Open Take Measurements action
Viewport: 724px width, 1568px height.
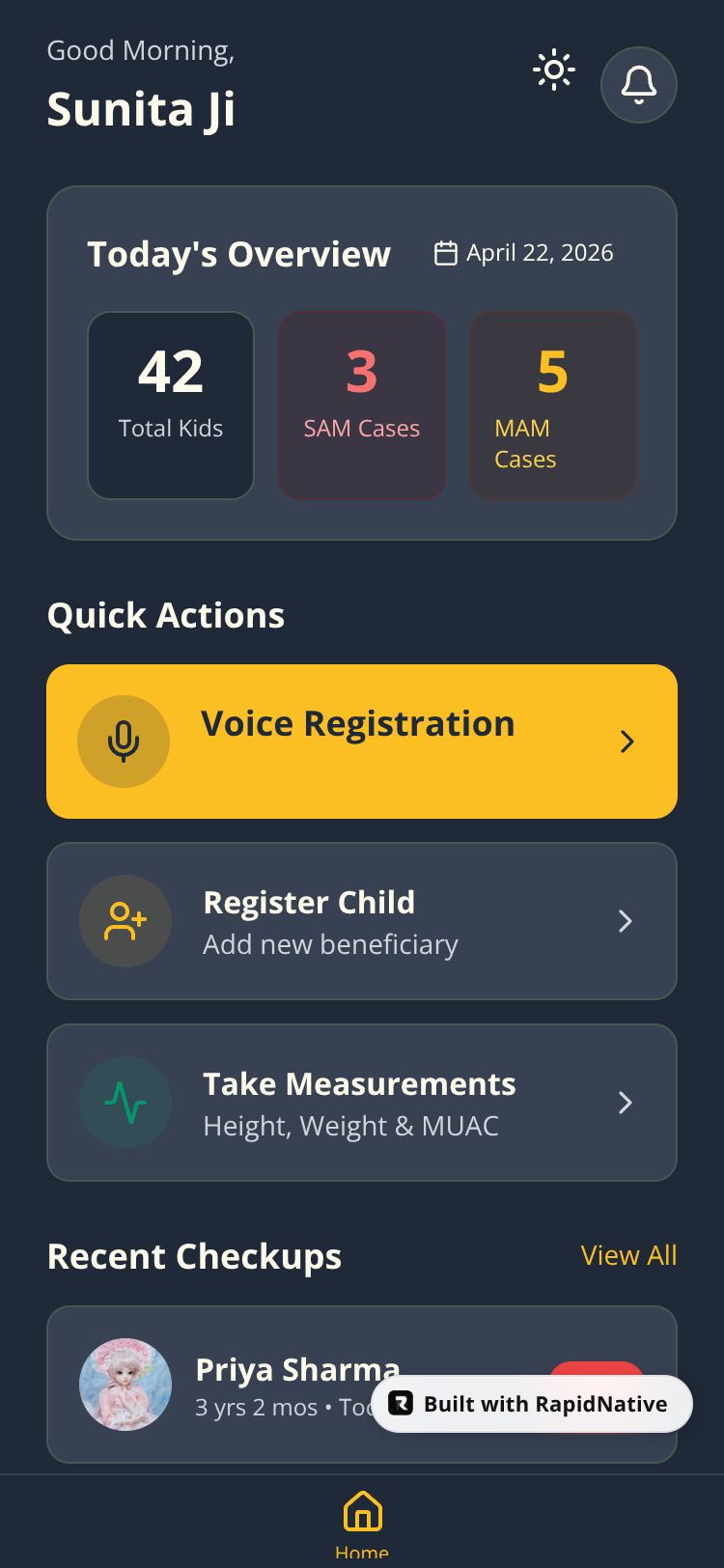(x=362, y=1103)
